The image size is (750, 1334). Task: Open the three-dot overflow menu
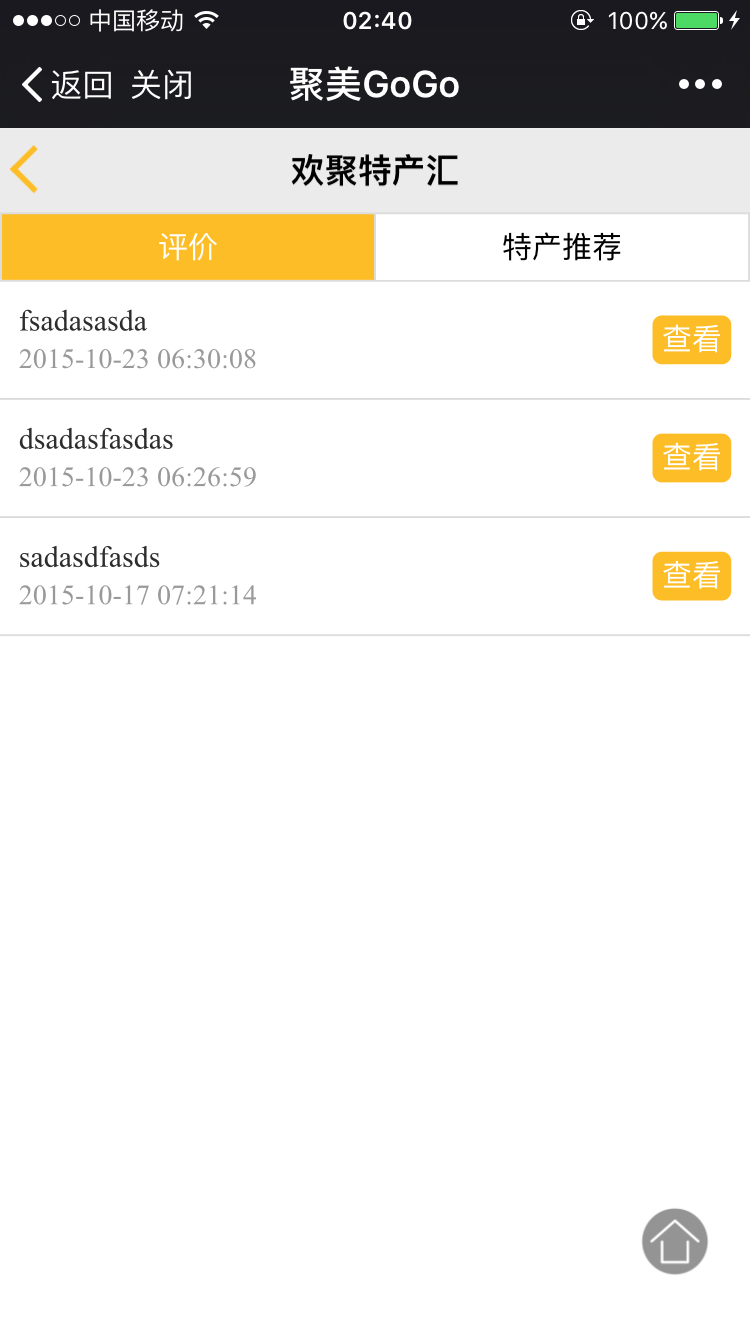click(700, 85)
